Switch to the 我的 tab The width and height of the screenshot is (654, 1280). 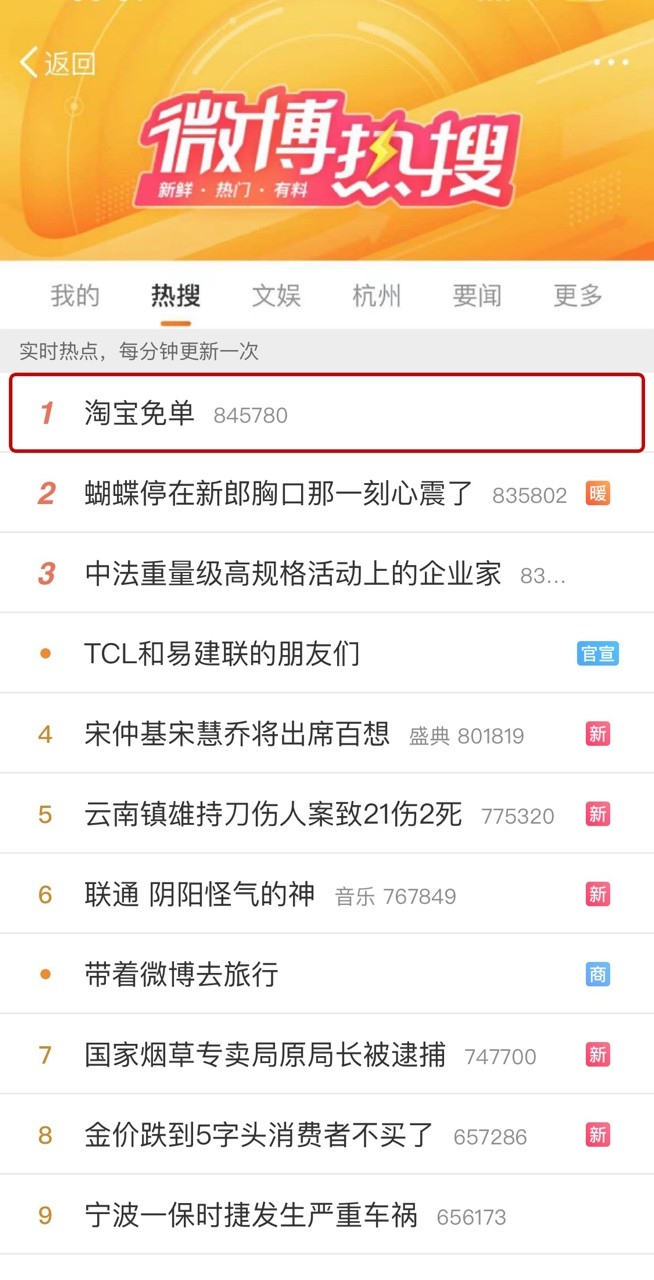[x=75, y=296]
